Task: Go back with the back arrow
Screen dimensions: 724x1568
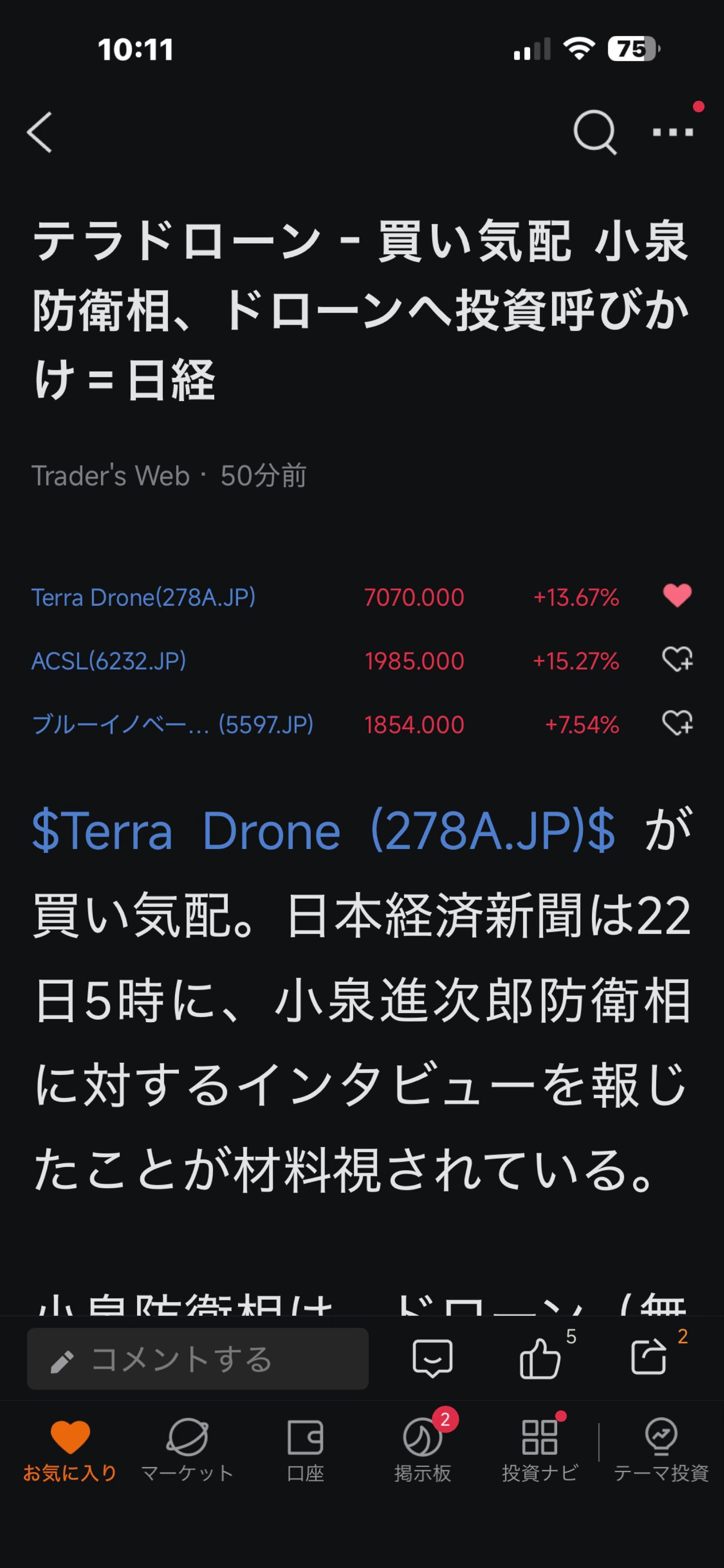Action: [x=40, y=133]
